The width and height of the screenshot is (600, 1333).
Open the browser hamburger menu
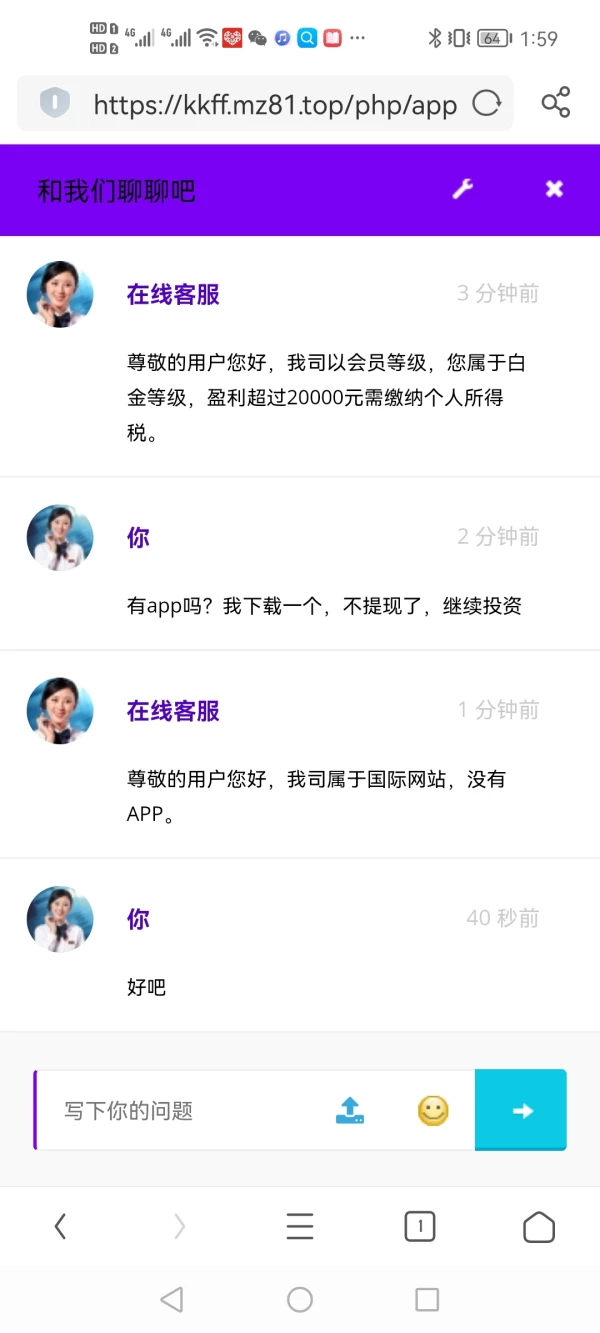(300, 1226)
